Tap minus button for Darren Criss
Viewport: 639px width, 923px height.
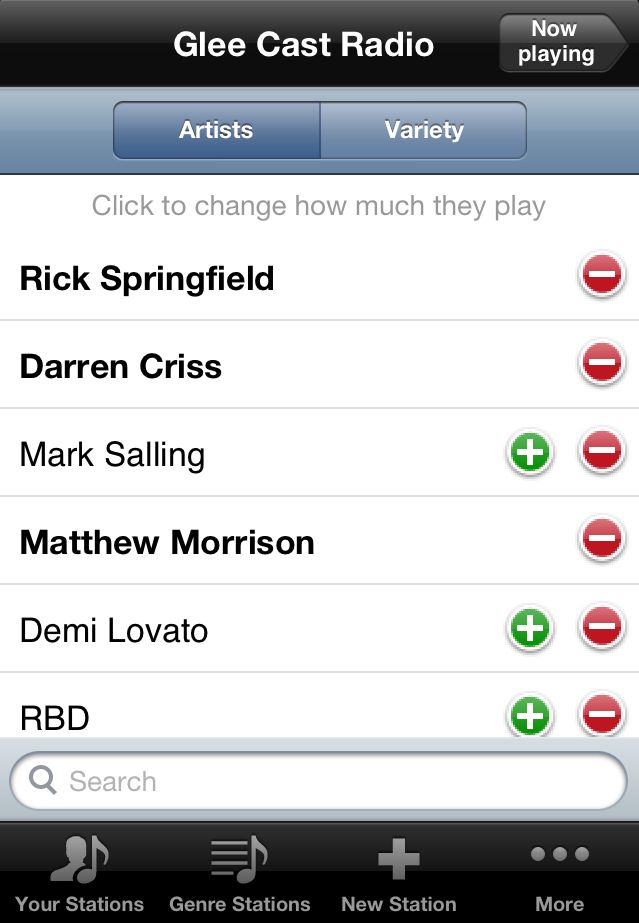pyautogui.click(x=602, y=363)
